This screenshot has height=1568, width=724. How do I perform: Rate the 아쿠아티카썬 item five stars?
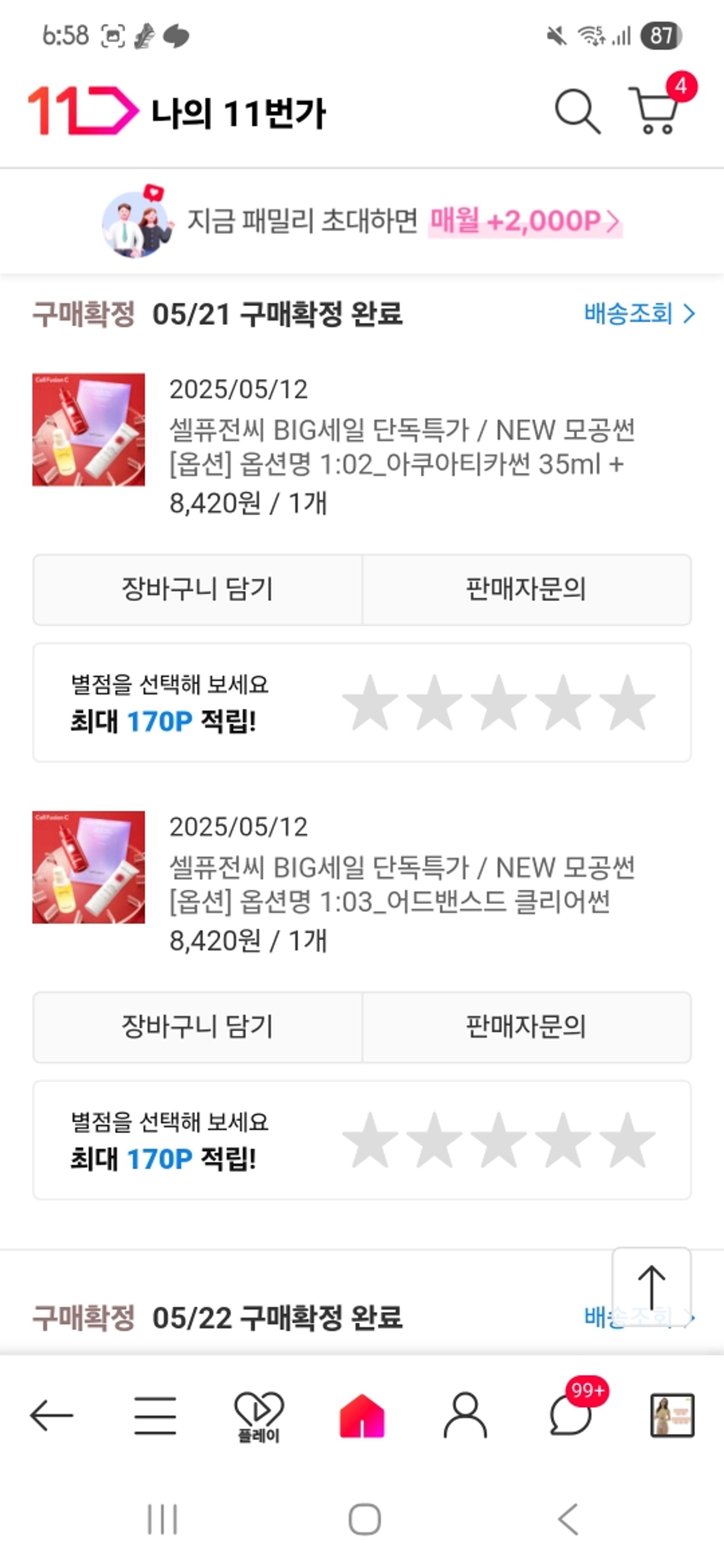(627, 702)
